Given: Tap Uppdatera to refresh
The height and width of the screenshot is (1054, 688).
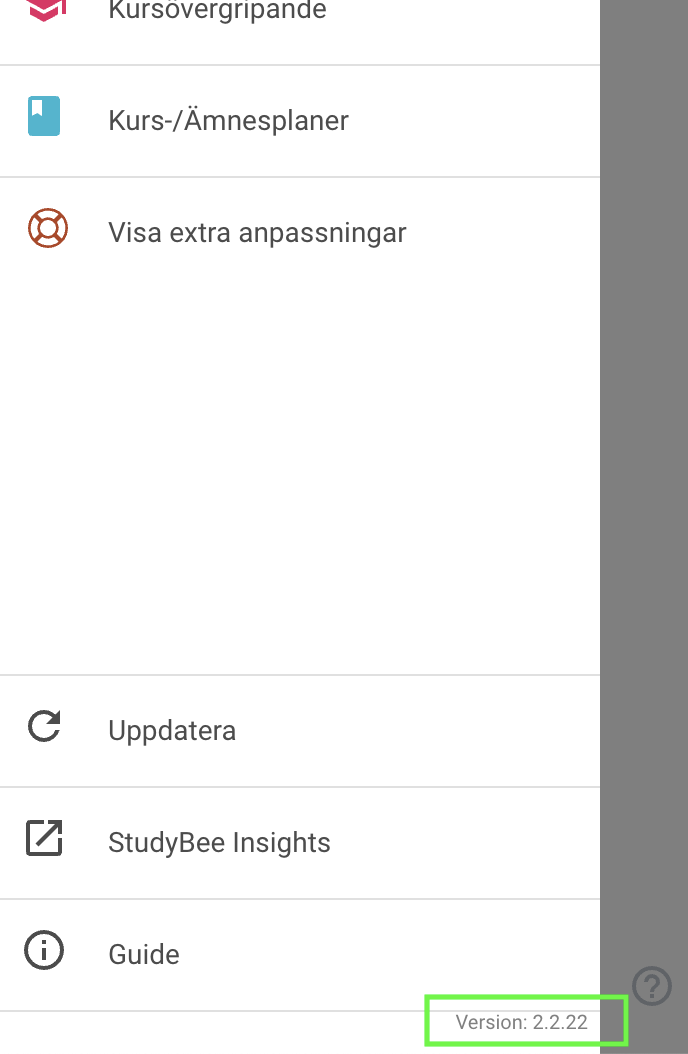Looking at the screenshot, I should click(x=172, y=730).
